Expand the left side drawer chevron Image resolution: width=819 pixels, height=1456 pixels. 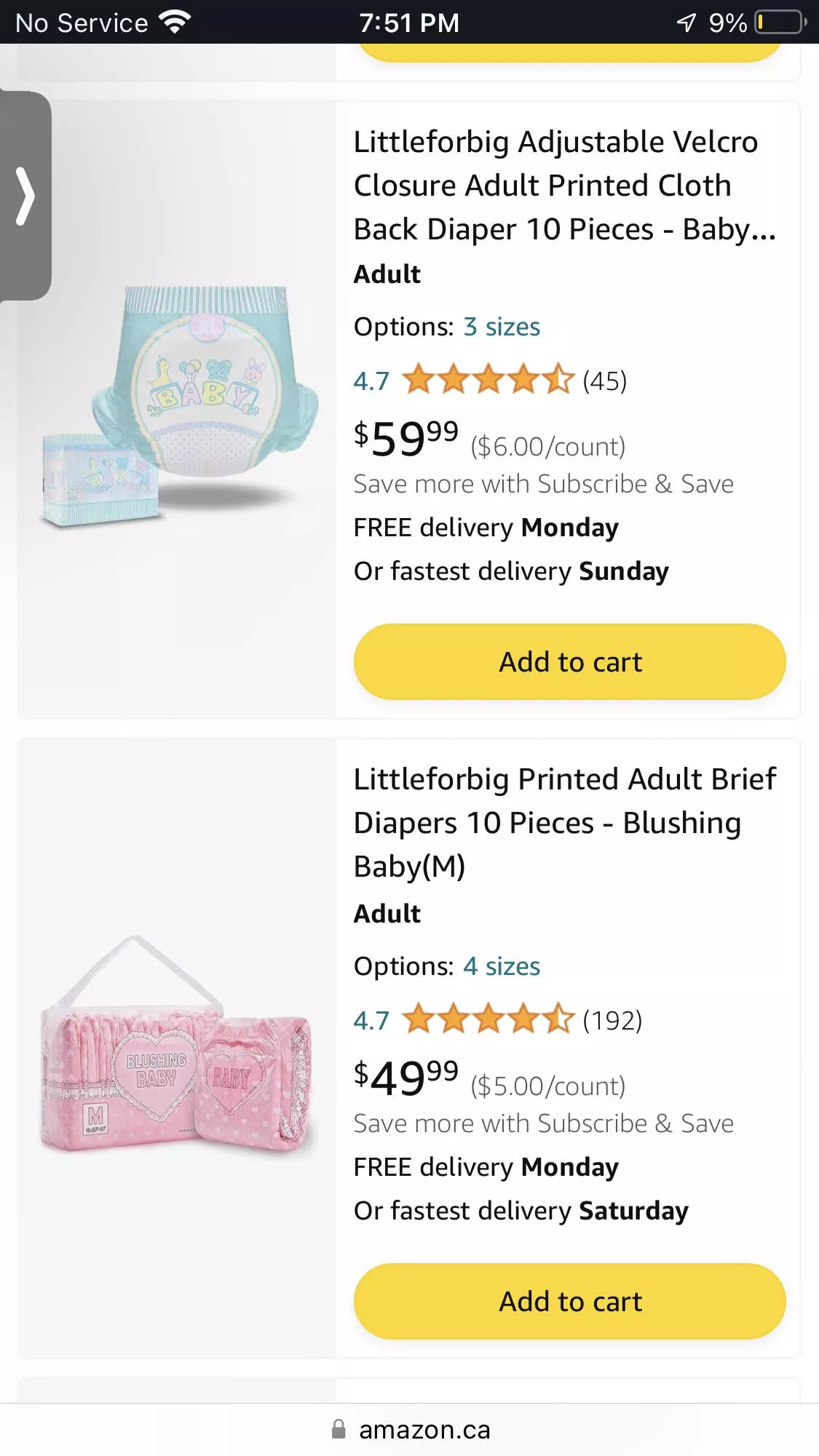click(x=26, y=194)
